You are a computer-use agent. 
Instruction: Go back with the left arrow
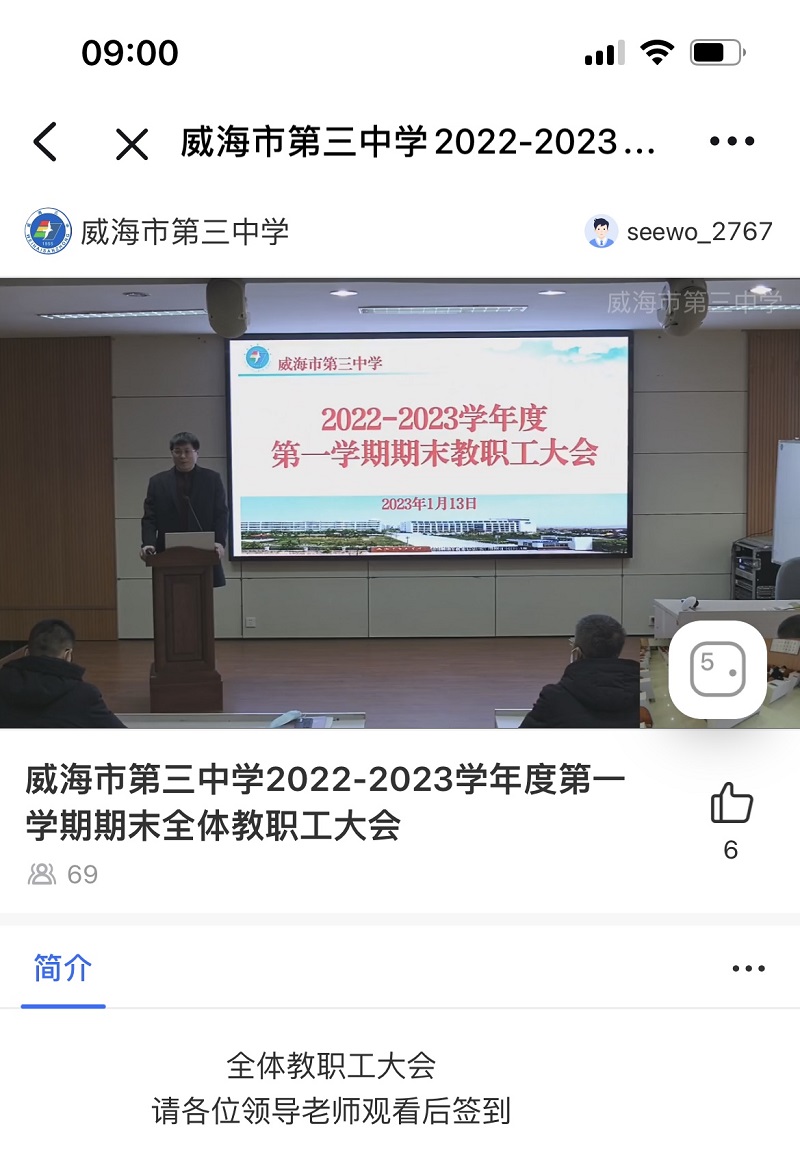pos(45,143)
